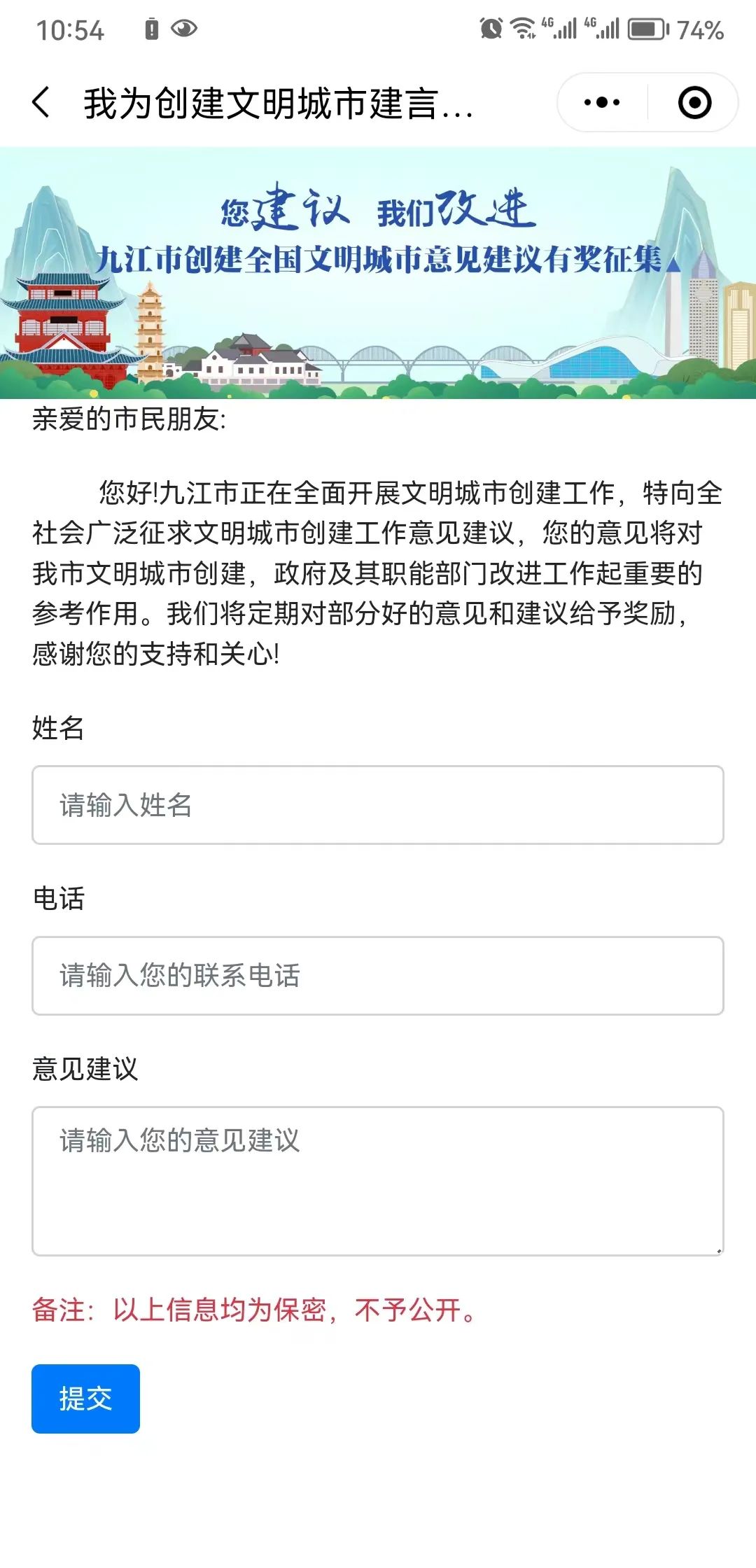Go back using the top-left arrow

click(41, 102)
